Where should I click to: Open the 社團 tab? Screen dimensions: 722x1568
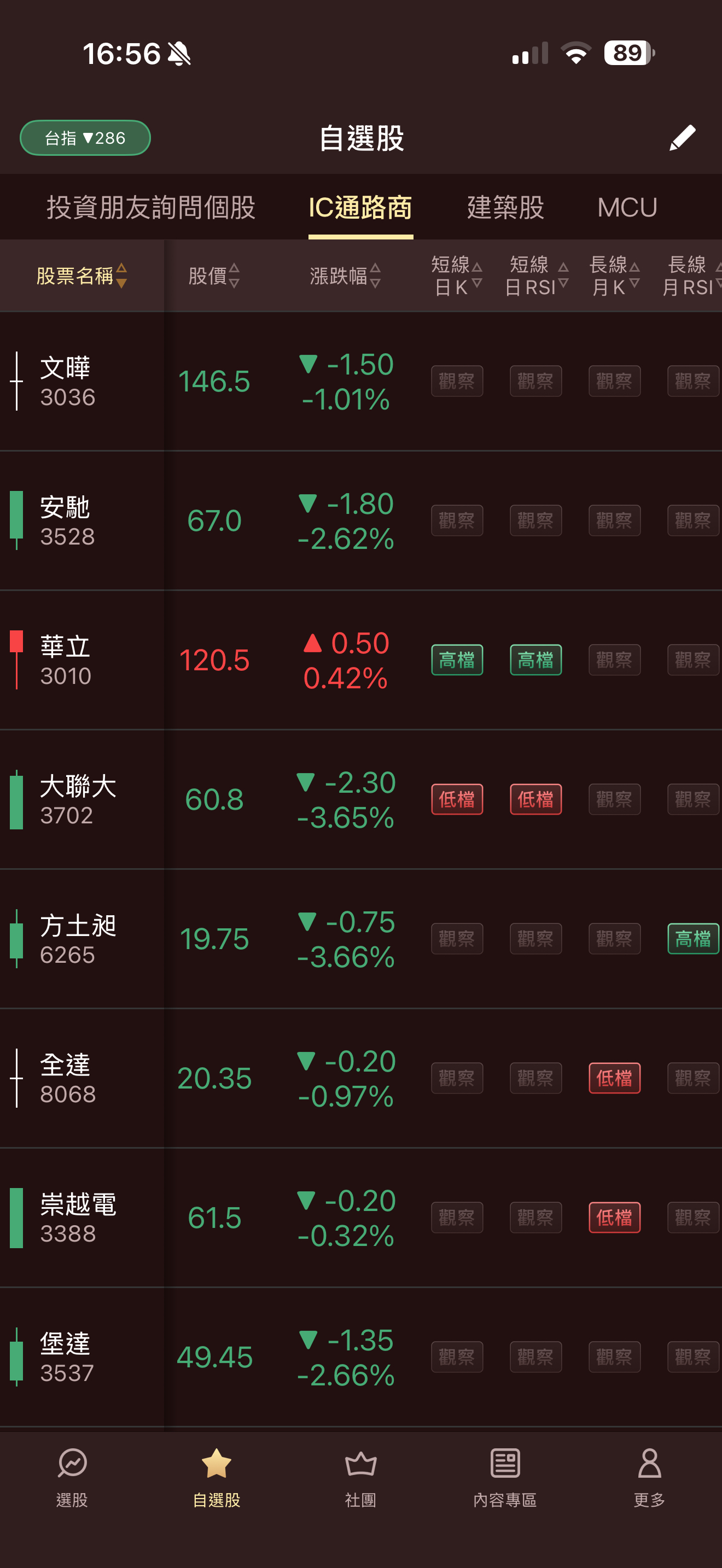360,1478
